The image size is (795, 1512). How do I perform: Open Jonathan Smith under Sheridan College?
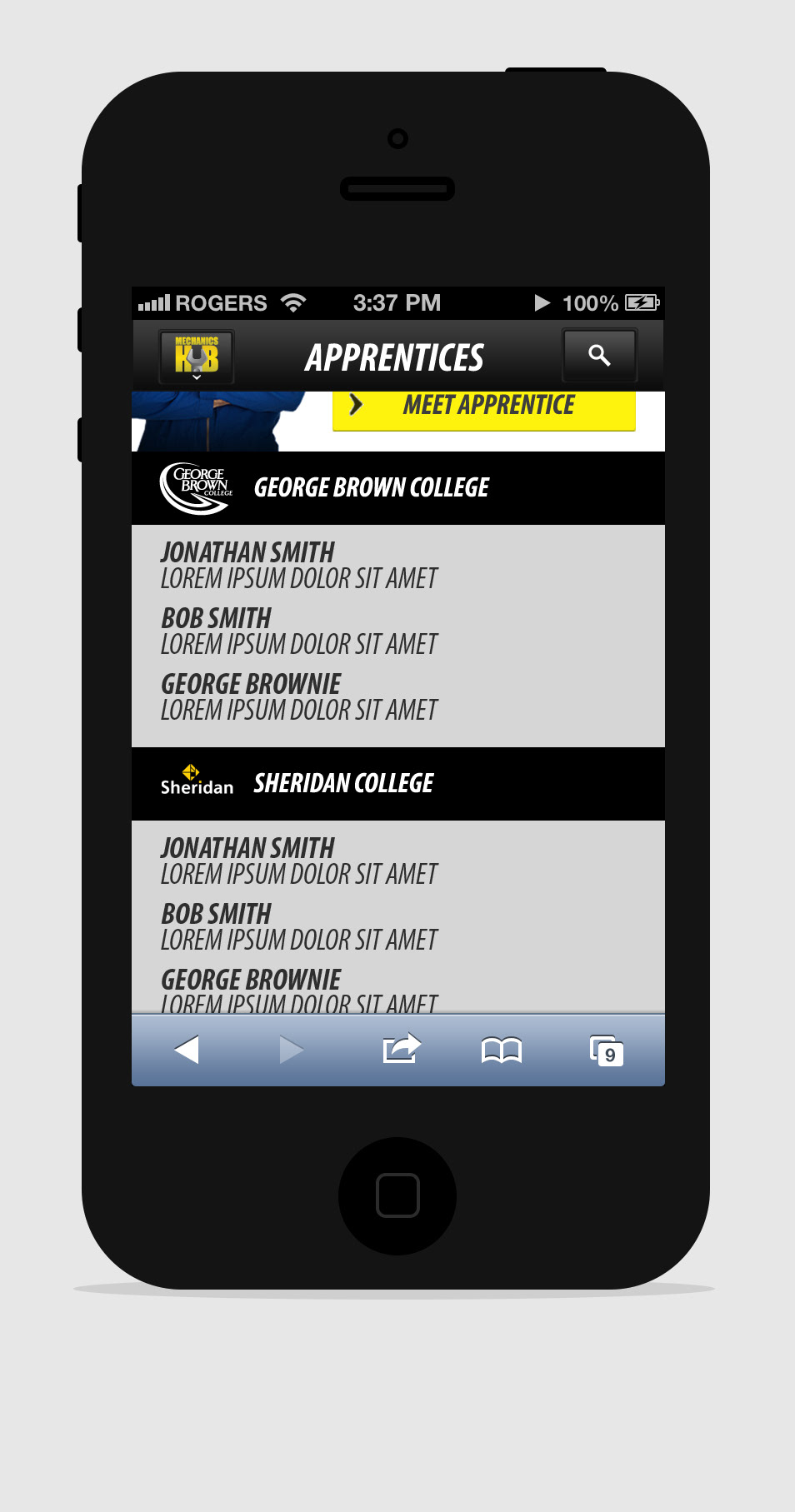tap(298, 861)
